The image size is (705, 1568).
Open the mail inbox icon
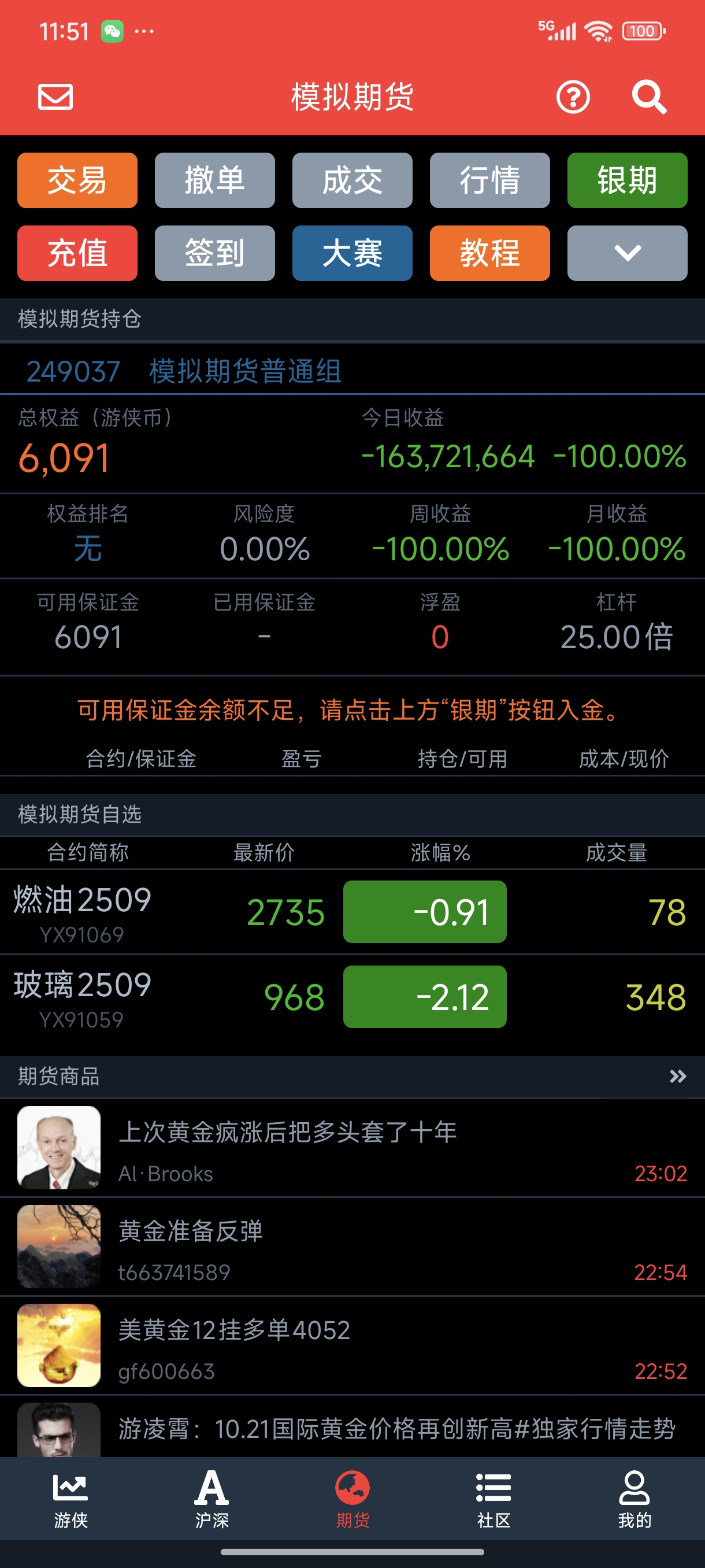55,97
